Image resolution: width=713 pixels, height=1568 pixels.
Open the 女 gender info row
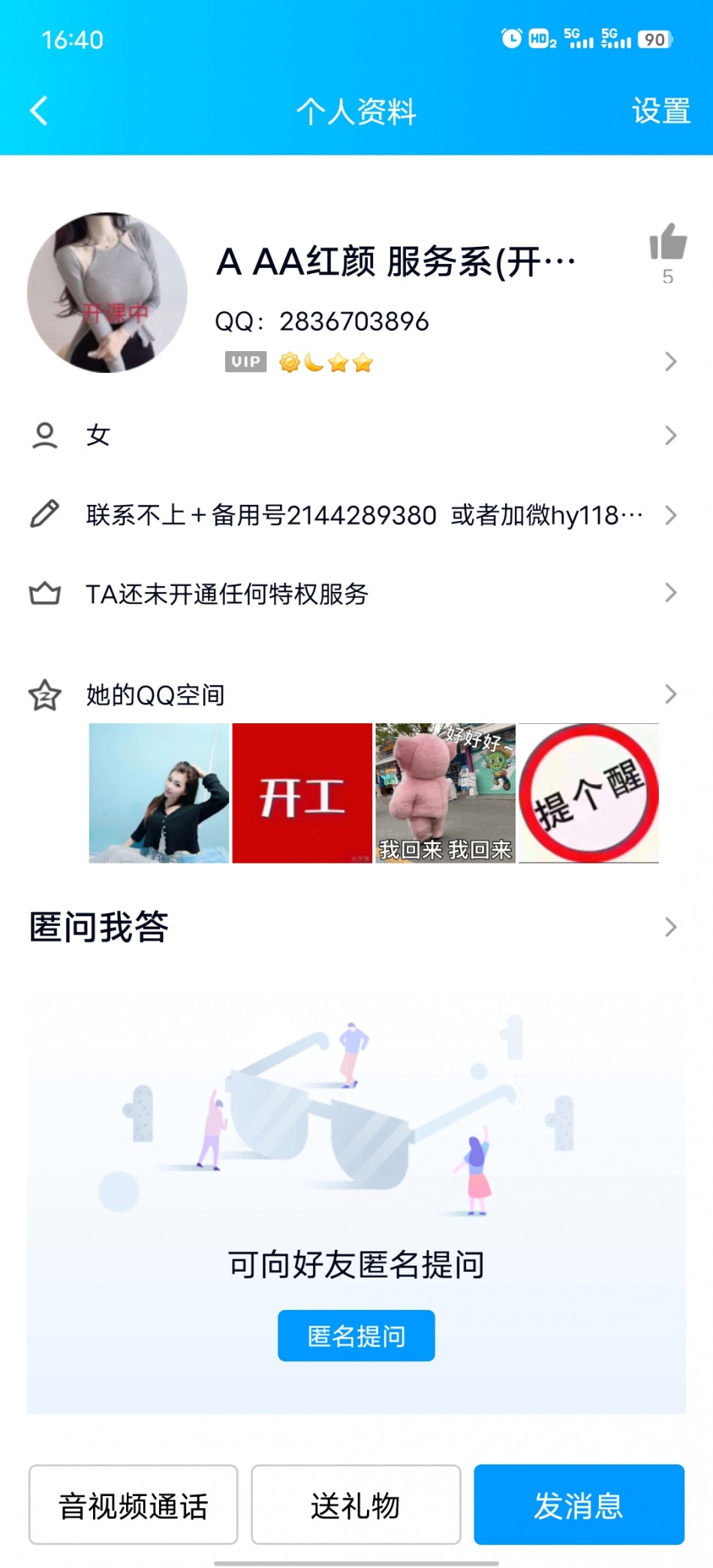pyautogui.click(x=356, y=435)
